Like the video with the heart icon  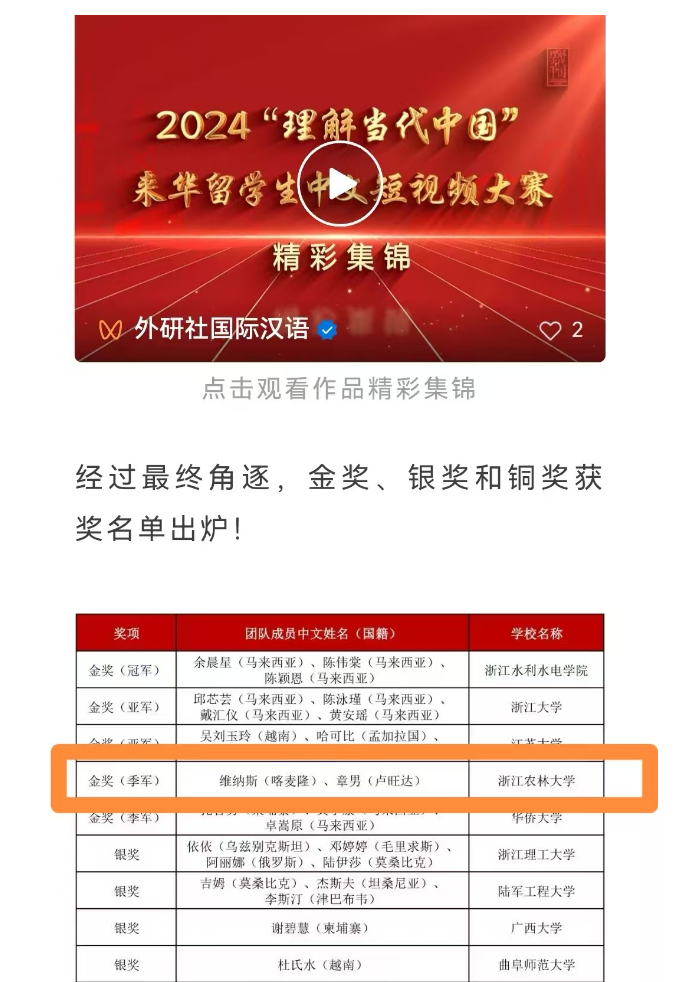pyautogui.click(x=550, y=330)
